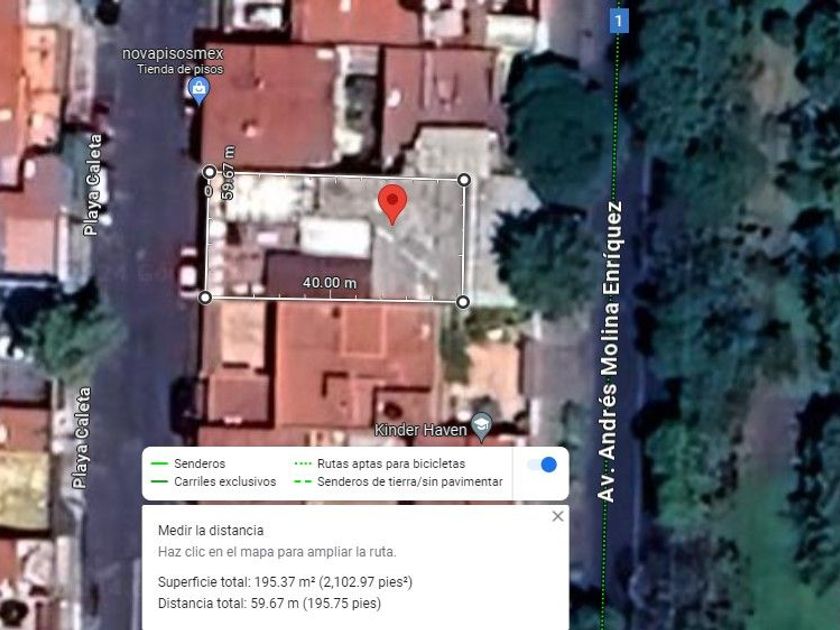Tap the red location pin

click(x=392, y=204)
